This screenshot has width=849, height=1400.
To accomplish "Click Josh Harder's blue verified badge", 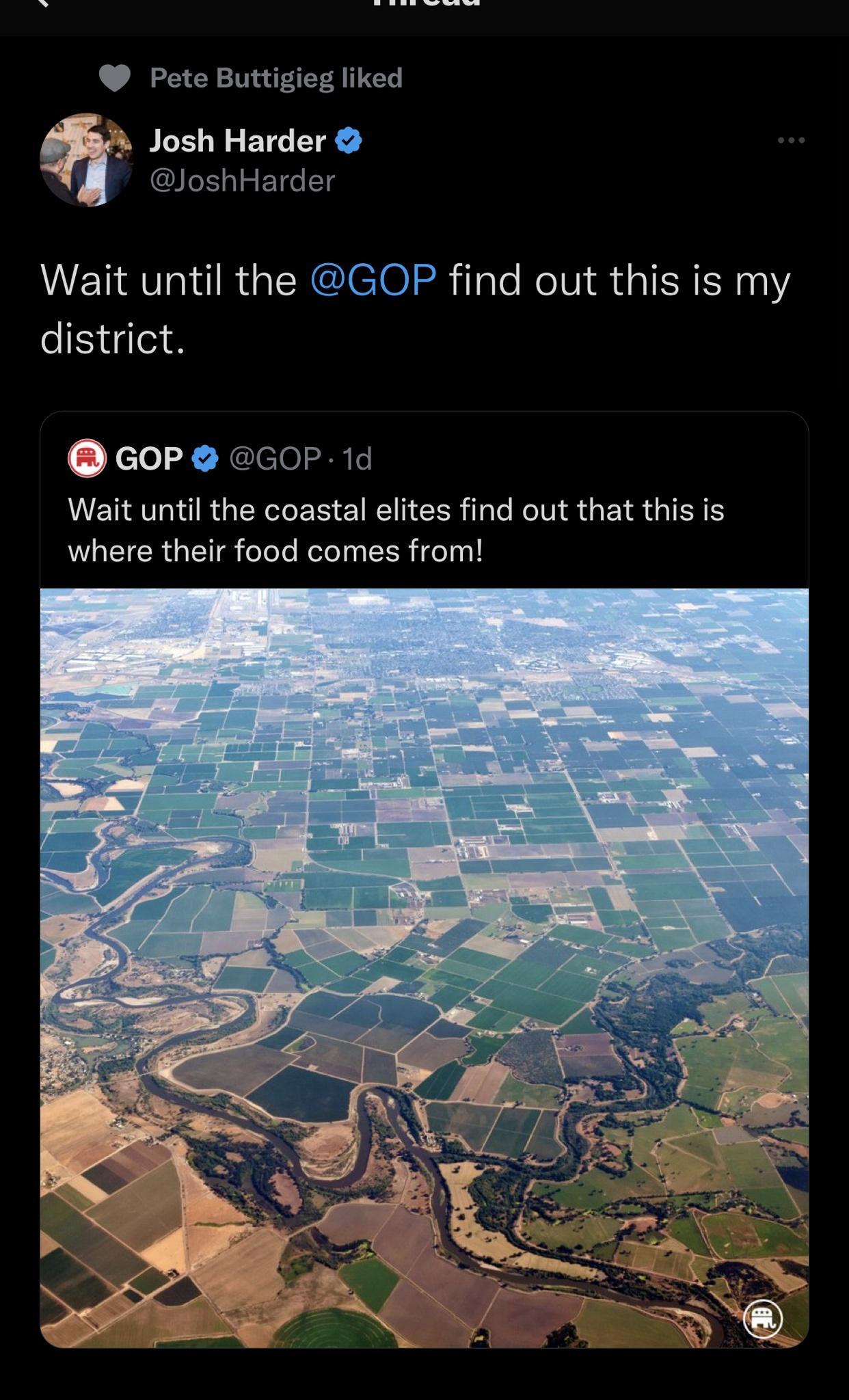I will click(x=349, y=141).
